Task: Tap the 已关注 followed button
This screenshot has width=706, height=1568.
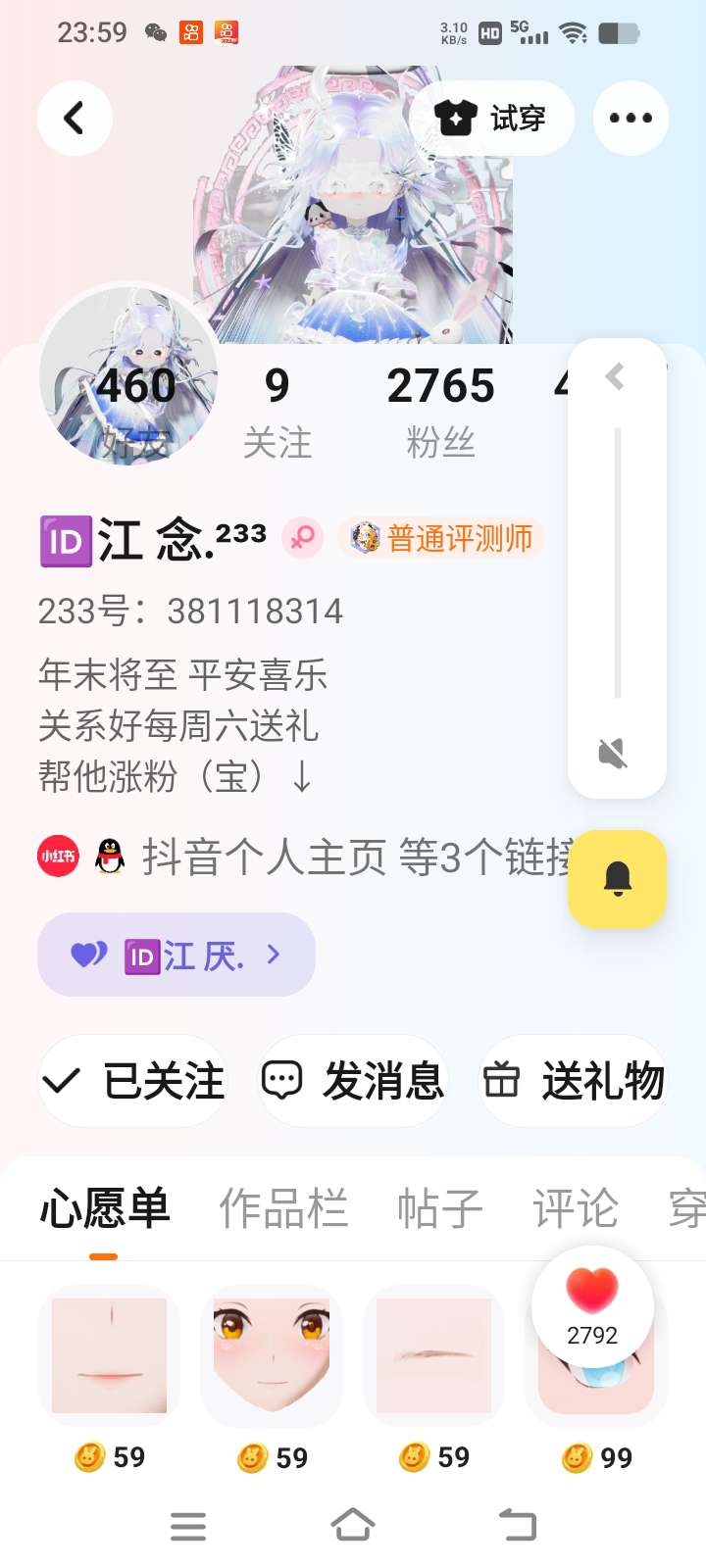Action: 133,1081
